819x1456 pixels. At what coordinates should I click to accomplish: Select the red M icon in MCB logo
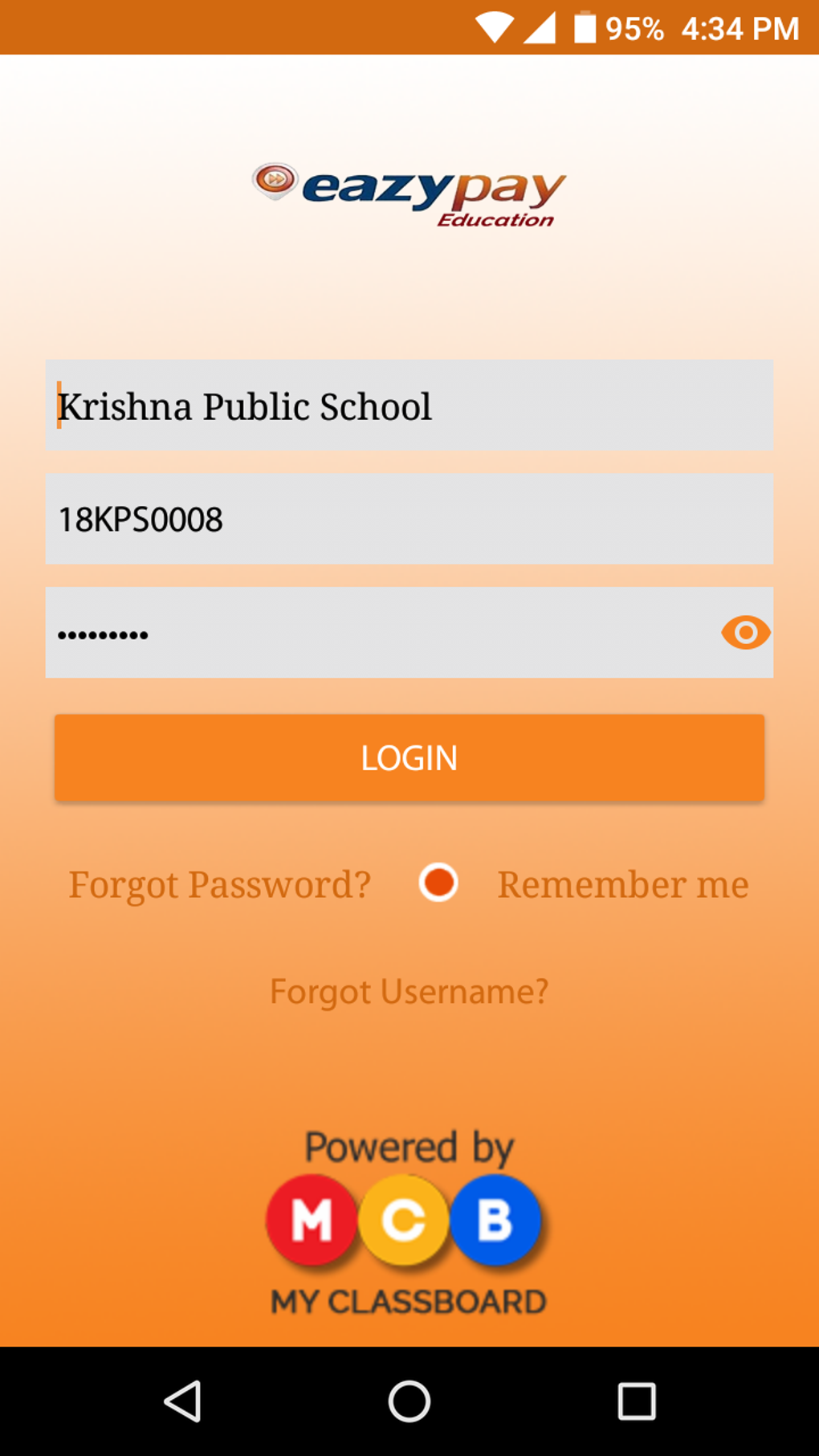tap(316, 1220)
